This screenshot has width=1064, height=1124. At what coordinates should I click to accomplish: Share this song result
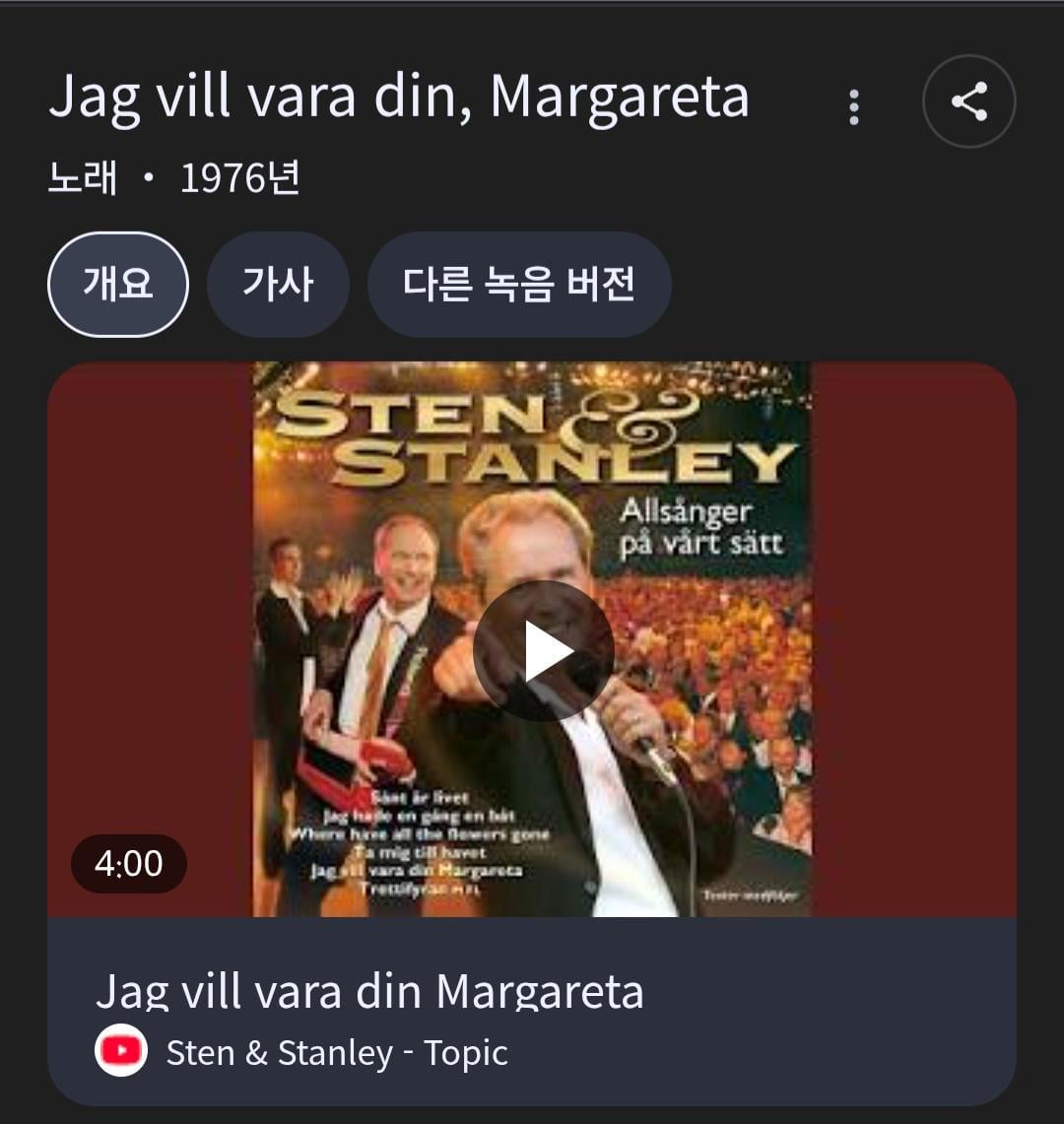pyautogui.click(x=968, y=101)
